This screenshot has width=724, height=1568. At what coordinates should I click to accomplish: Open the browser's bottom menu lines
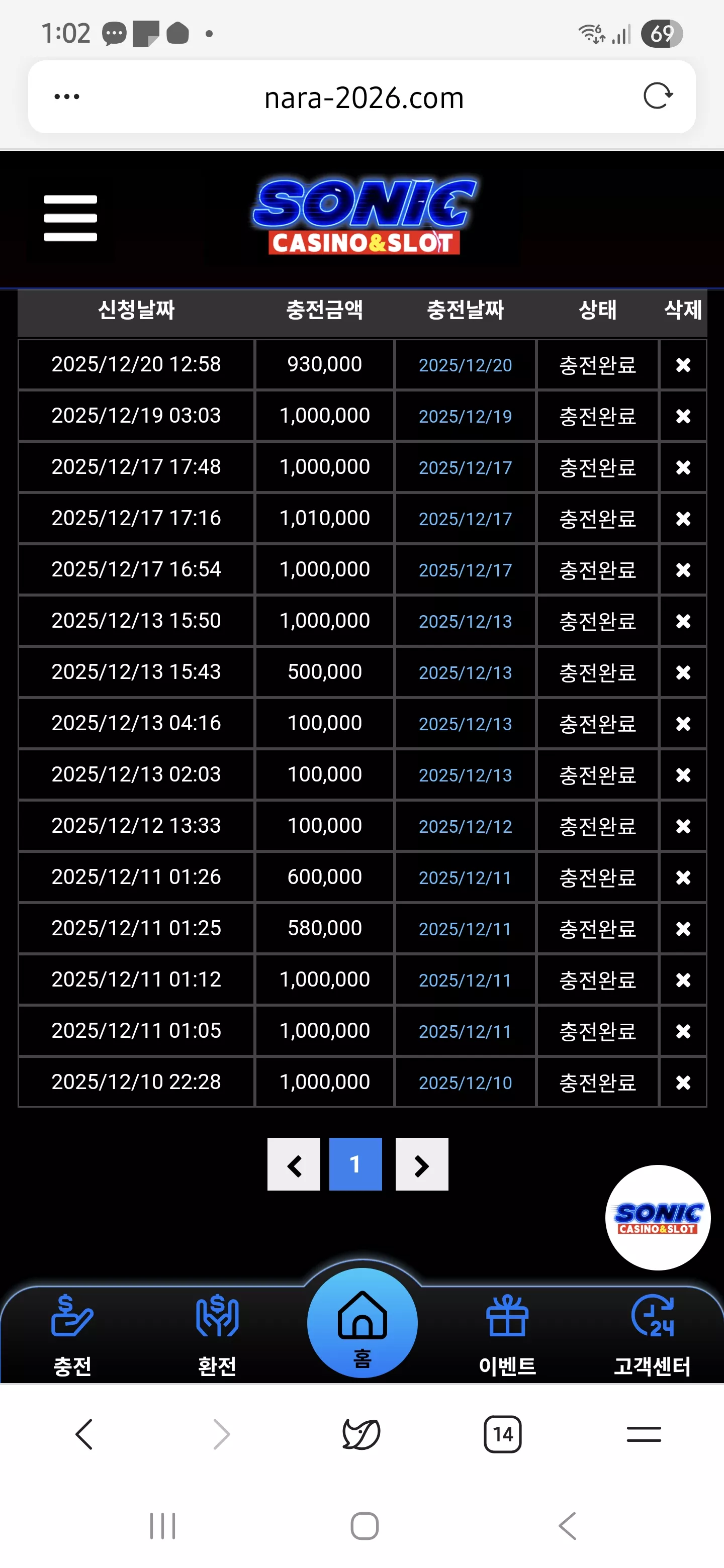(x=644, y=1434)
